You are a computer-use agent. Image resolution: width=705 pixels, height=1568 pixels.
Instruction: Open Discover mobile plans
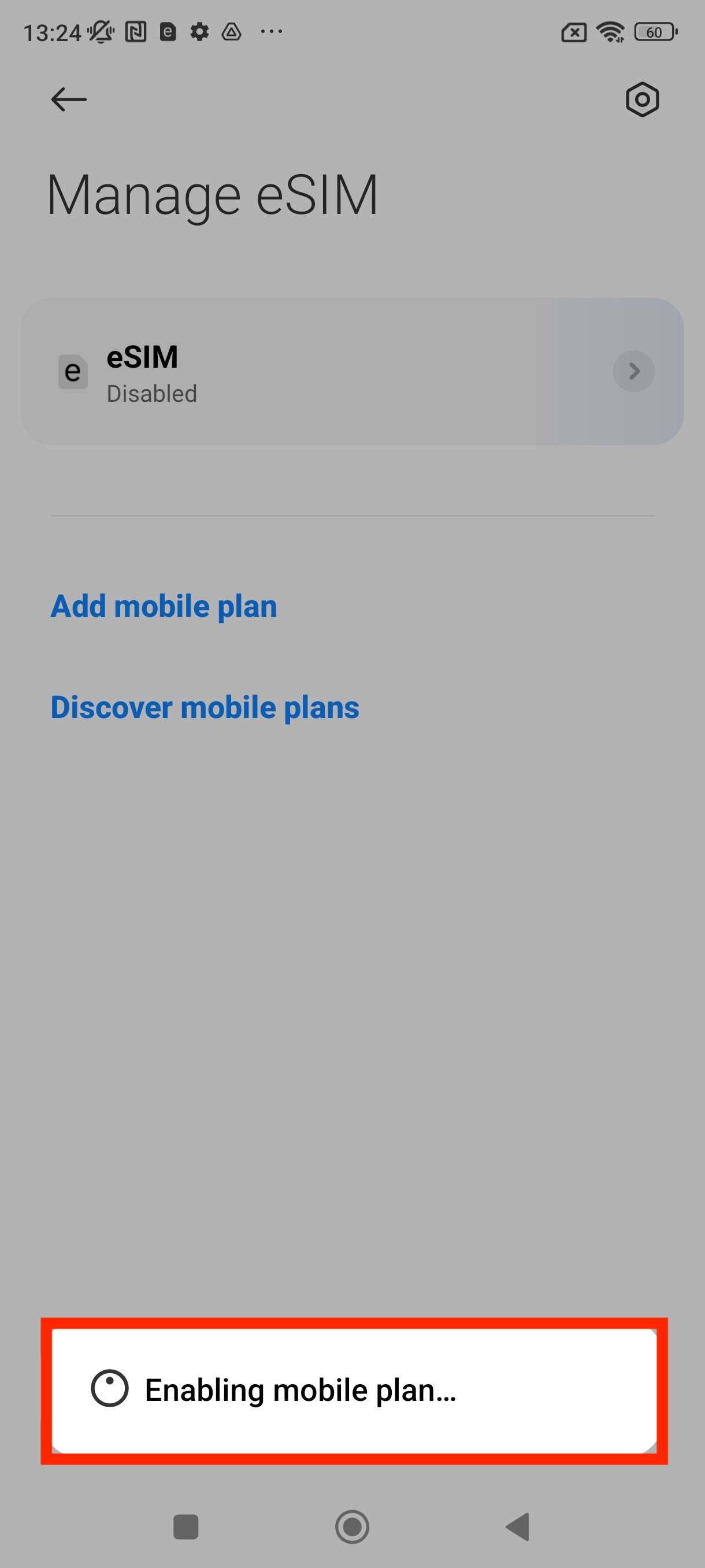[205, 707]
